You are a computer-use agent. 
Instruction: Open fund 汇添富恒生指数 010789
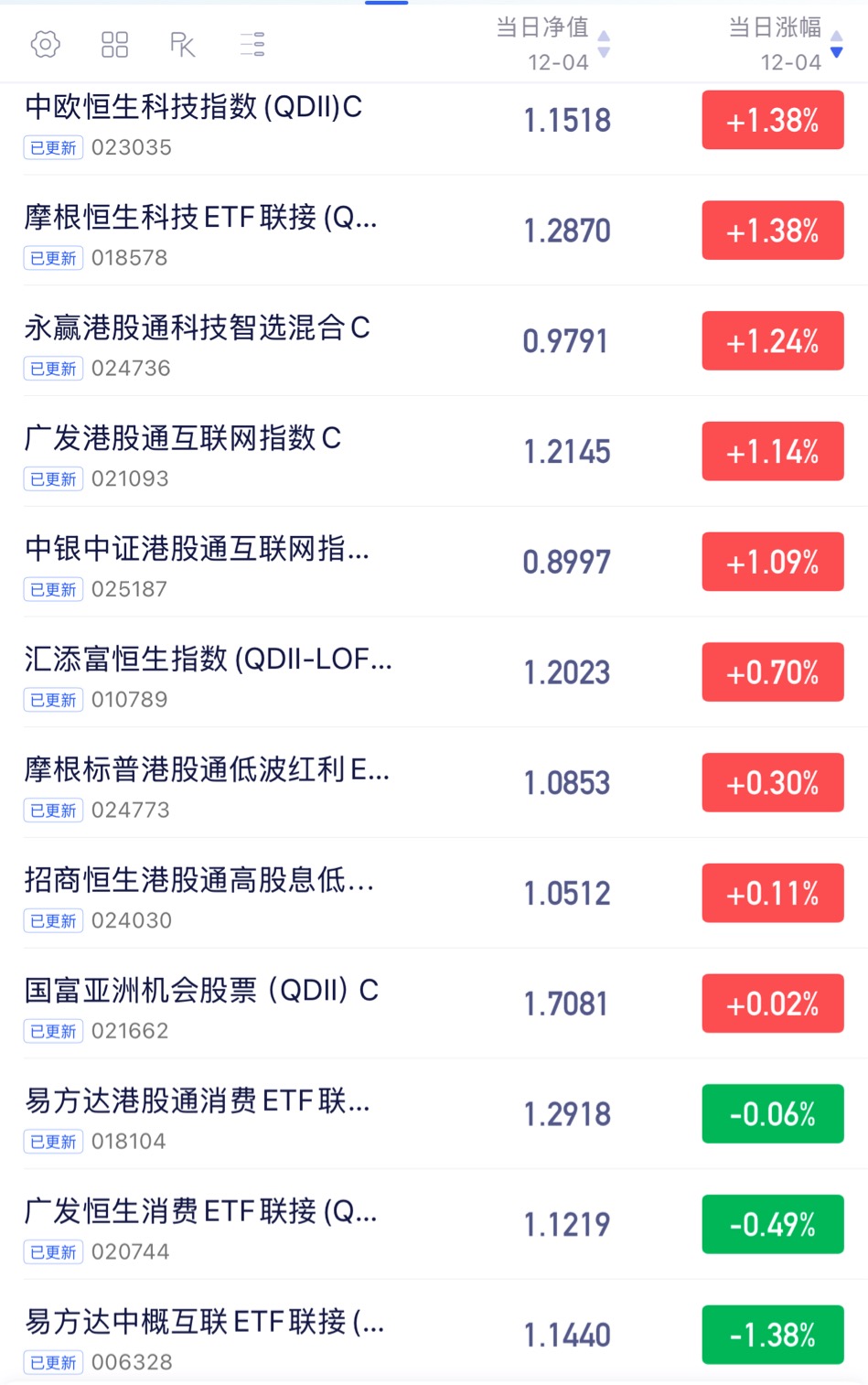pos(434,673)
